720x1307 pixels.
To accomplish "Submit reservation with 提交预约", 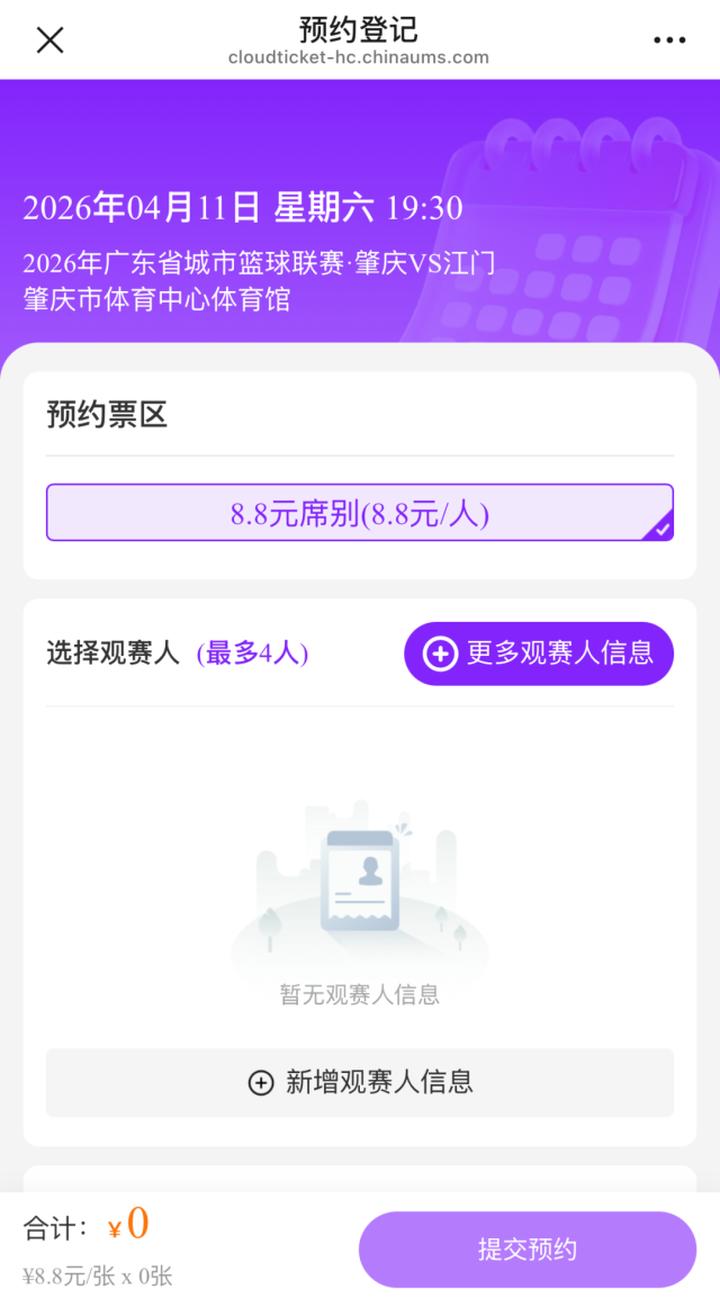I will 527,1249.
